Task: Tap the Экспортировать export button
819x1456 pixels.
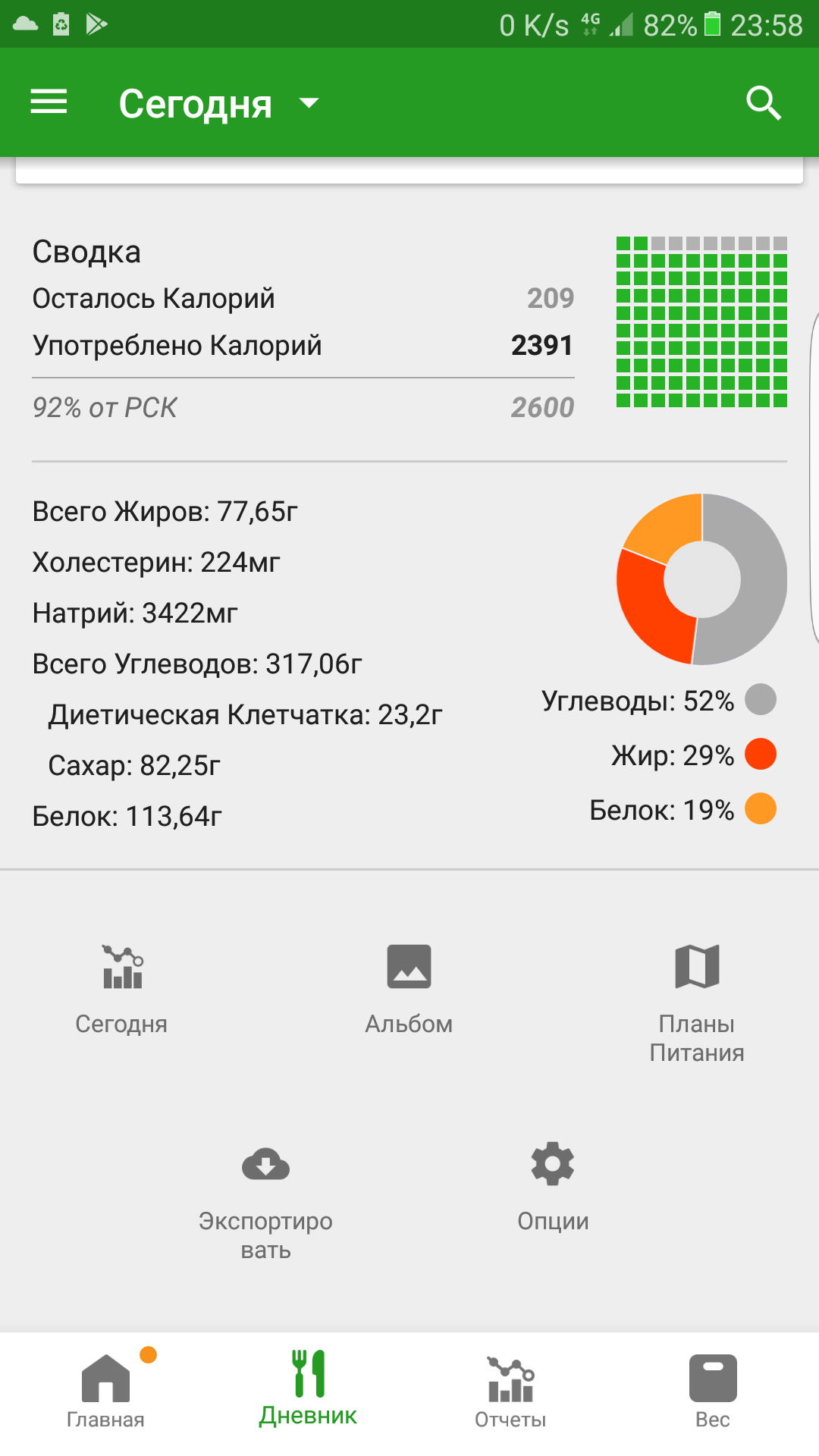Action: [265, 1200]
